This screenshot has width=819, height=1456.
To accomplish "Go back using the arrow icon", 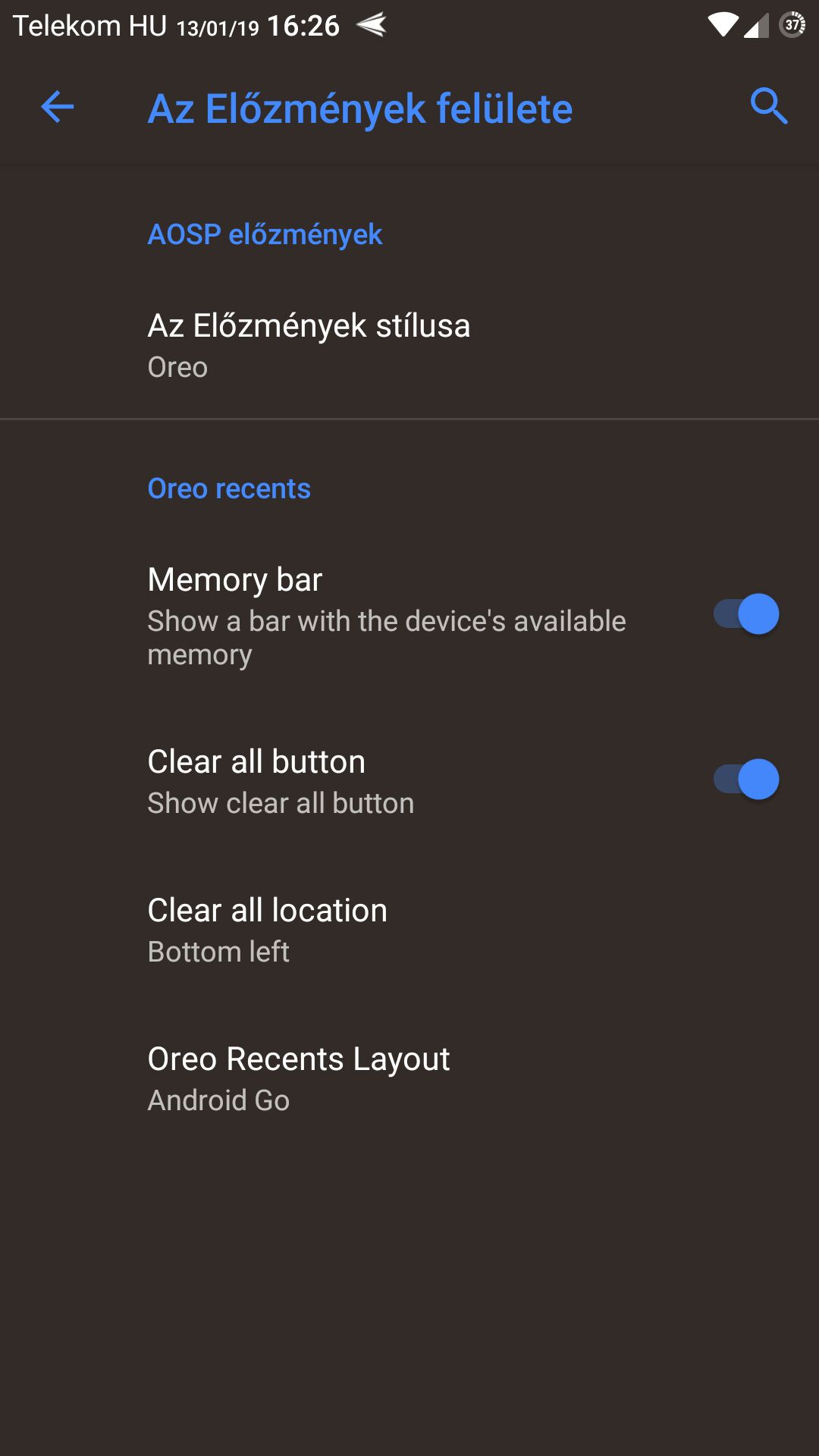I will coord(57,107).
